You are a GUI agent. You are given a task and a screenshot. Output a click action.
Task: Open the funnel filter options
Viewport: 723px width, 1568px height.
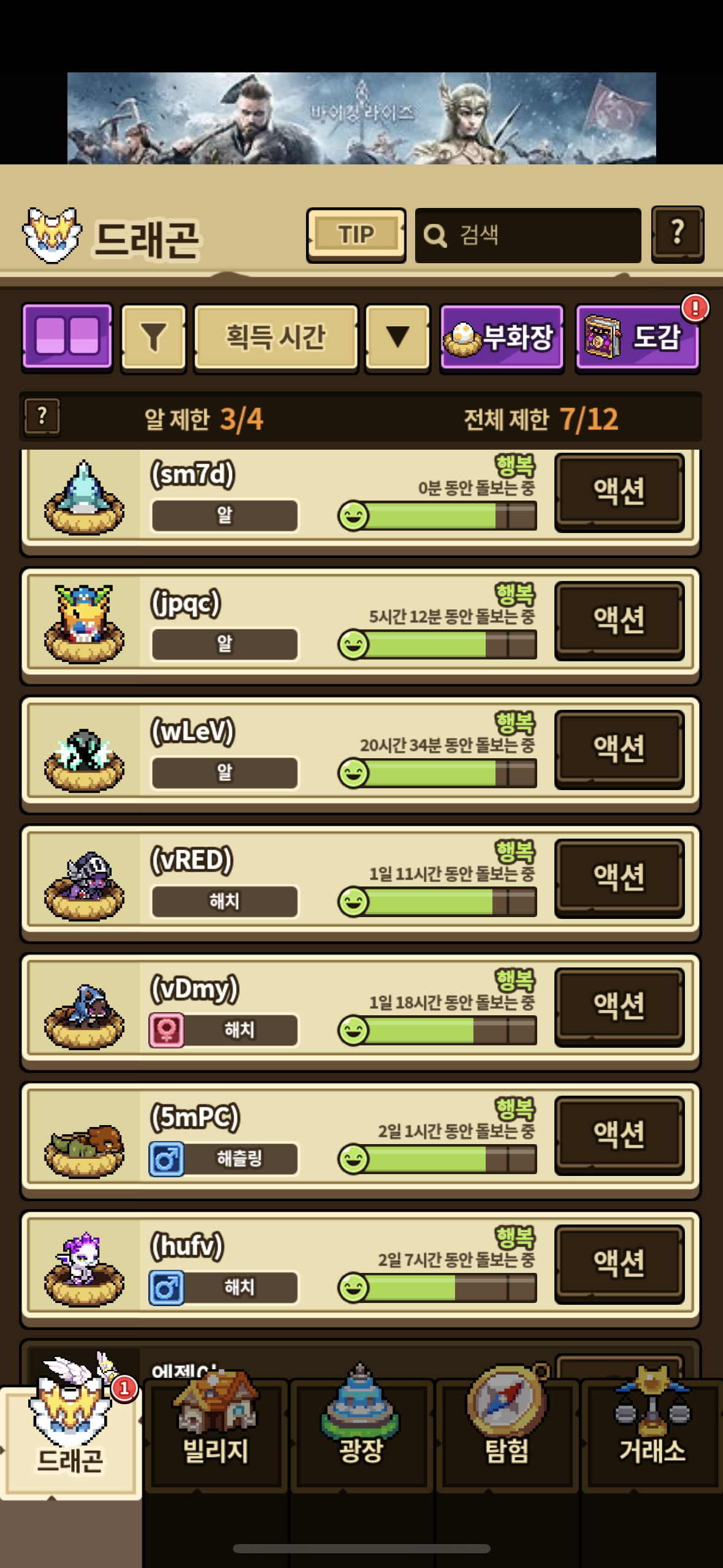[x=153, y=338]
